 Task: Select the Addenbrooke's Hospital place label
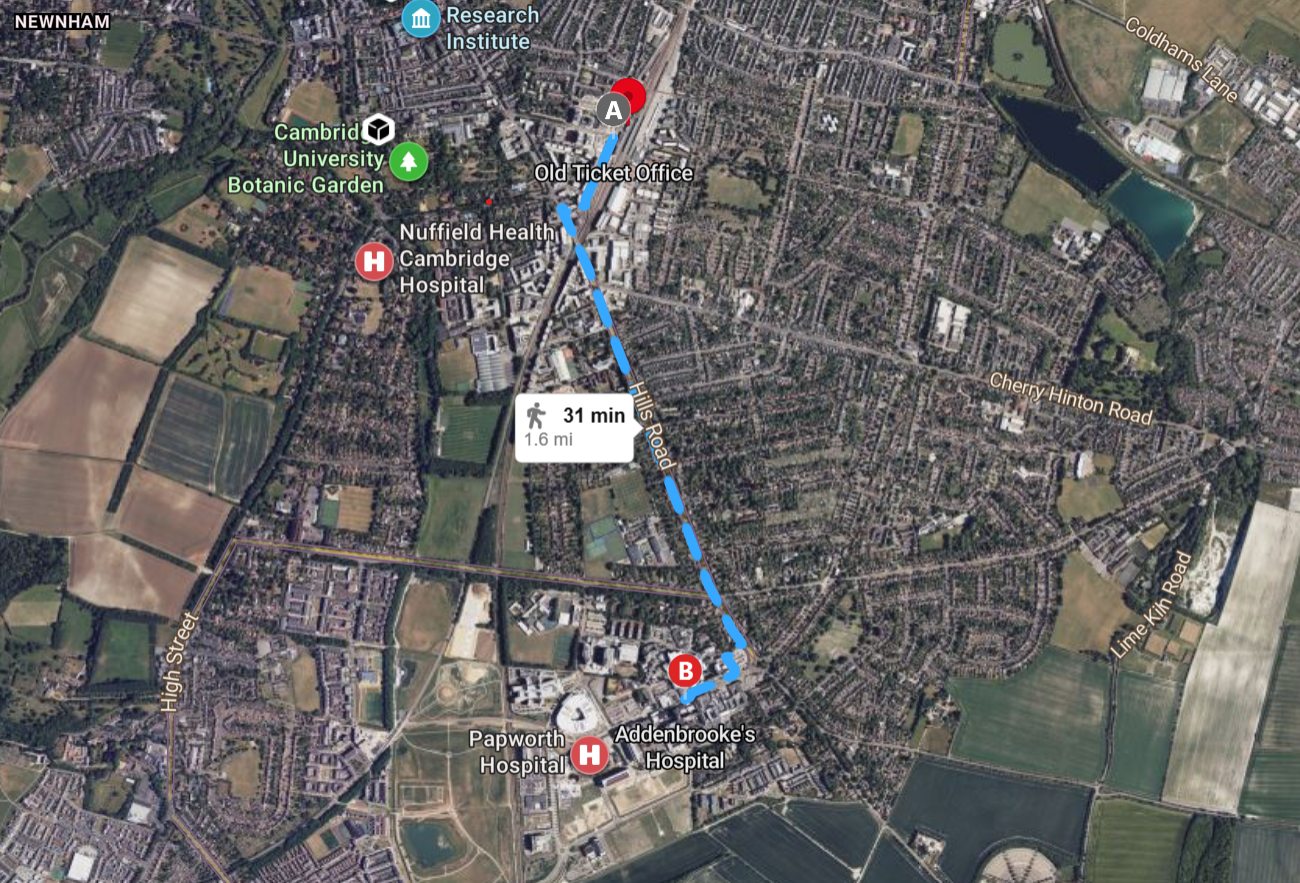pyautogui.click(x=685, y=747)
